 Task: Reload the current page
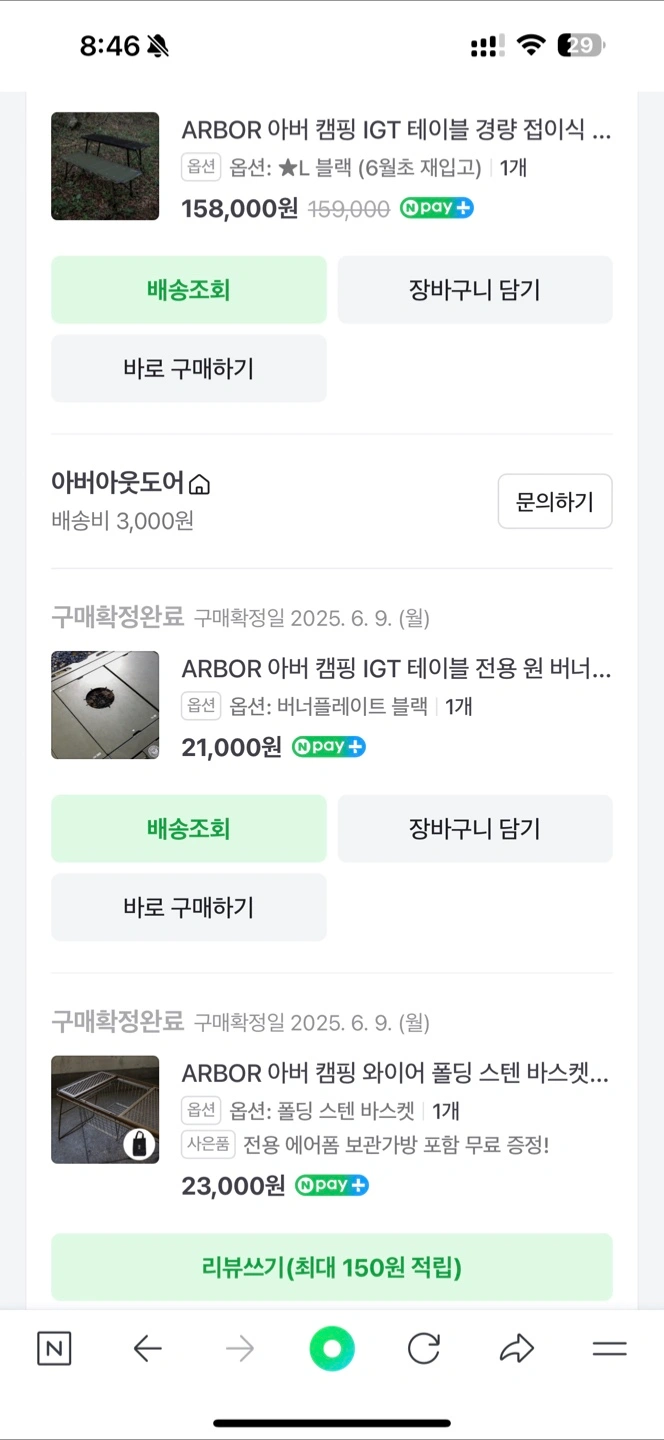(424, 1349)
